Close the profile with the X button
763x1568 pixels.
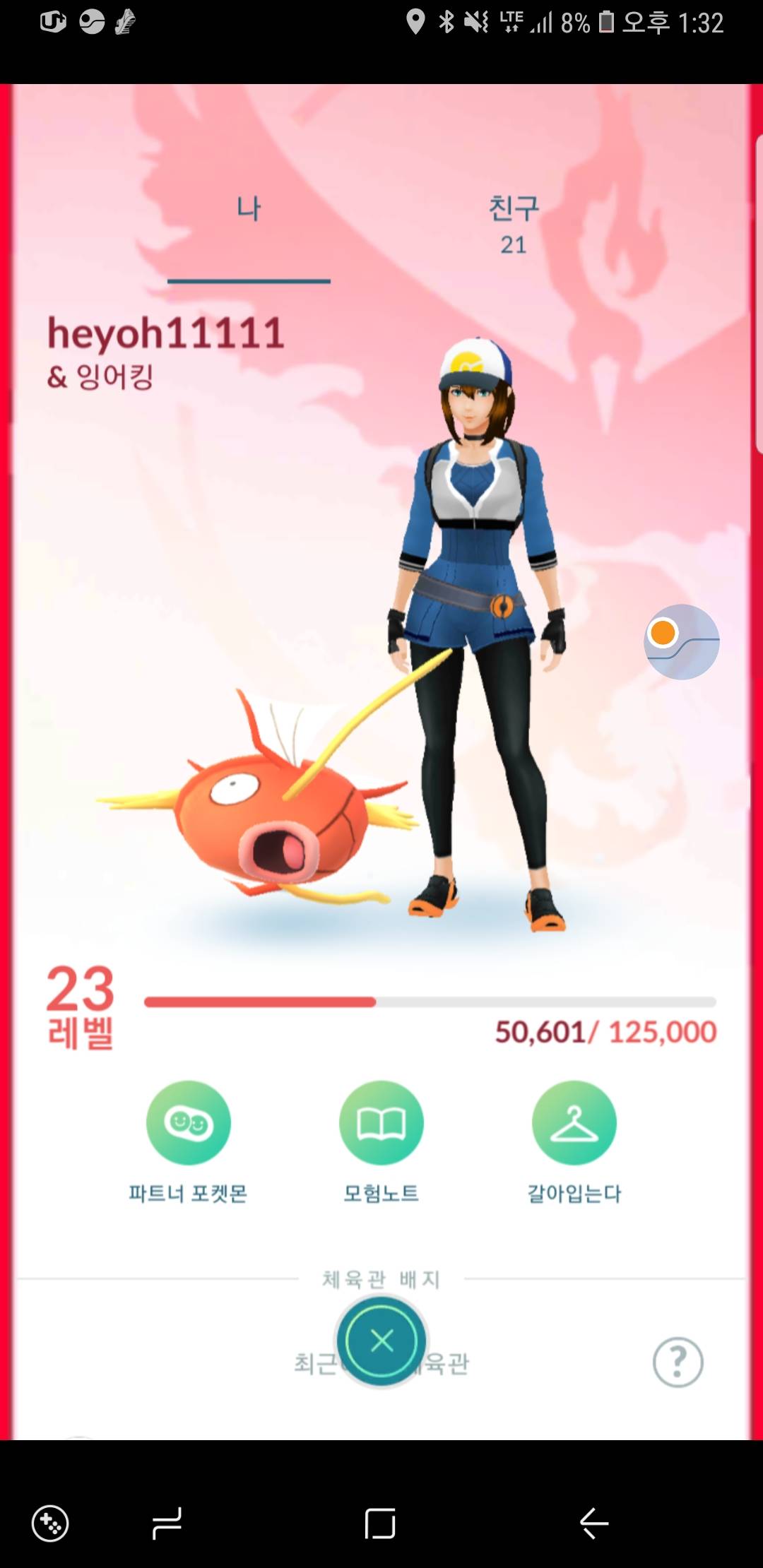click(x=381, y=1340)
